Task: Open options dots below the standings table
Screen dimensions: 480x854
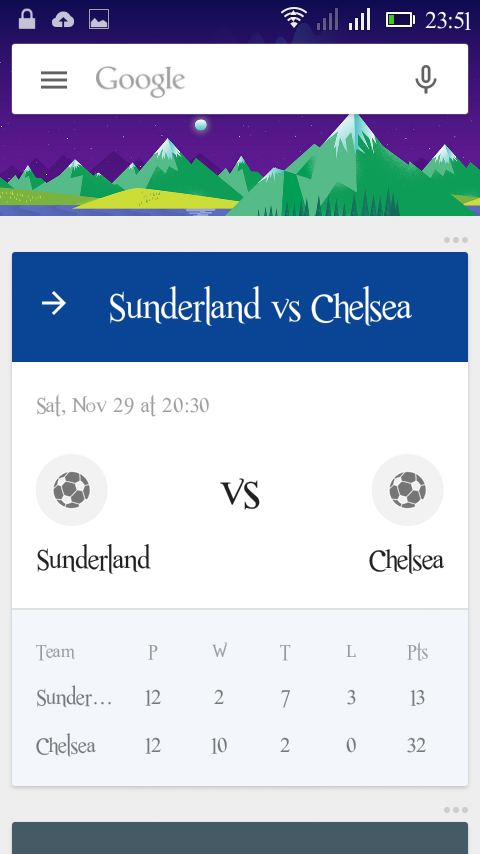Action: point(455,810)
